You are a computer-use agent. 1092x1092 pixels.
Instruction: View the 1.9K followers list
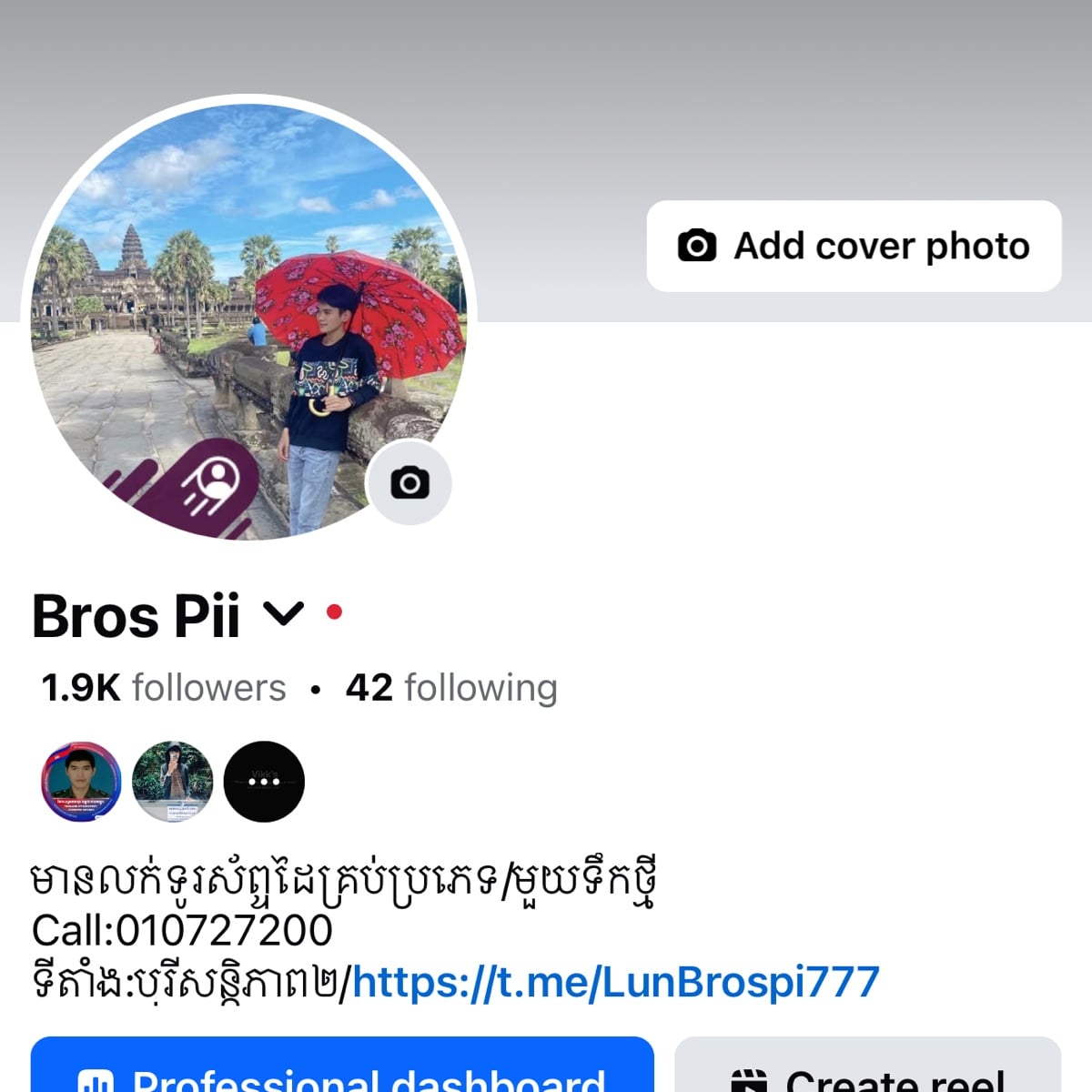164,688
